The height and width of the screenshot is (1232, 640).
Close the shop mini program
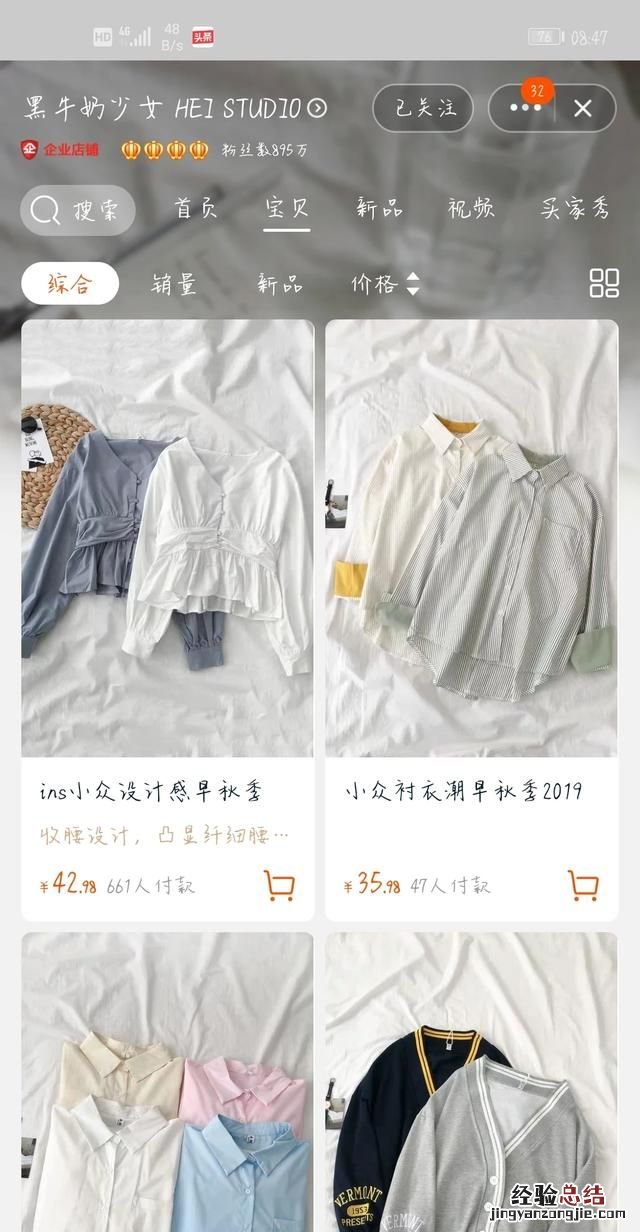point(584,108)
